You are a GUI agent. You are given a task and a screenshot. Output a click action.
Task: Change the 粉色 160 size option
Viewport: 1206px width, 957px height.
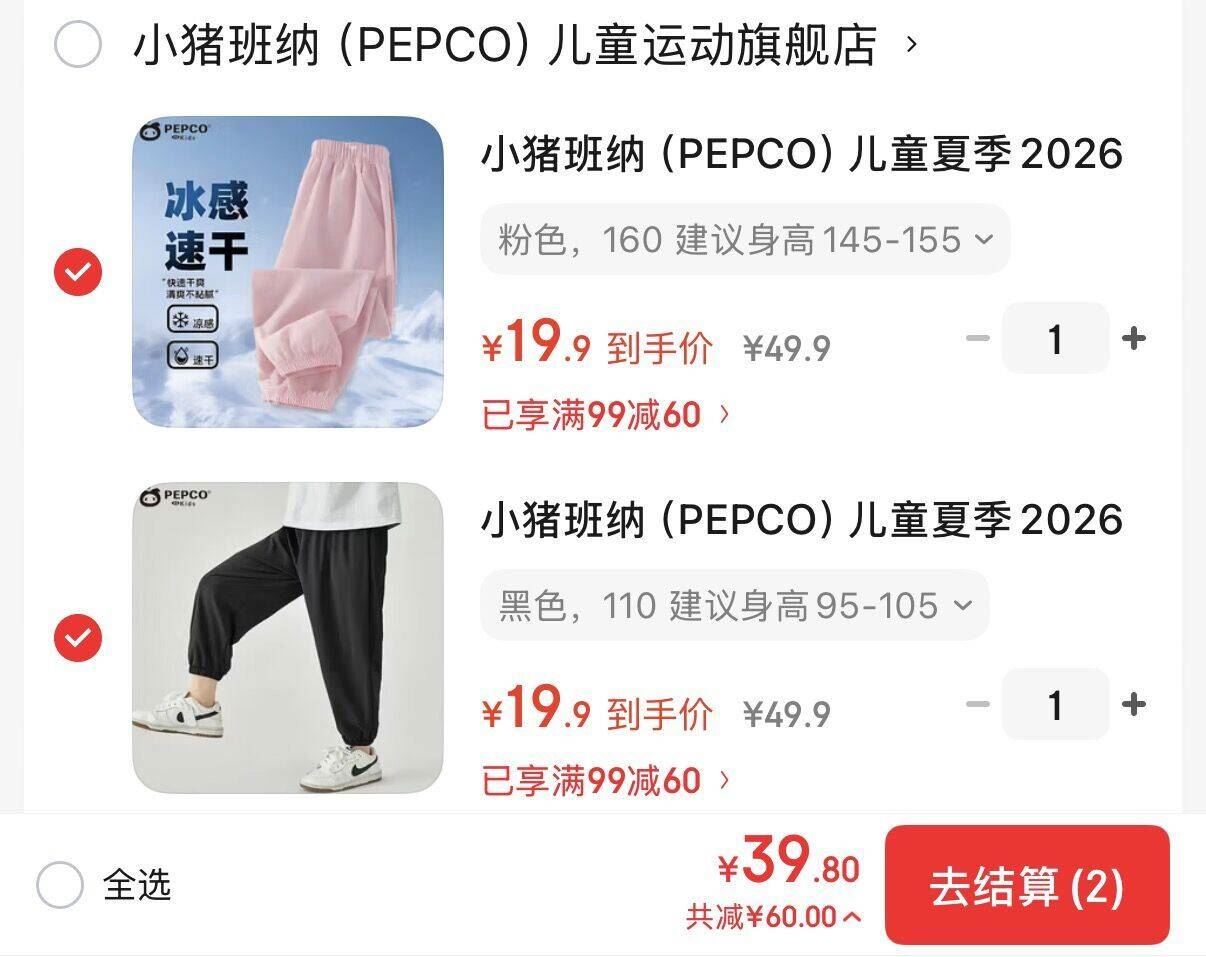click(x=745, y=240)
